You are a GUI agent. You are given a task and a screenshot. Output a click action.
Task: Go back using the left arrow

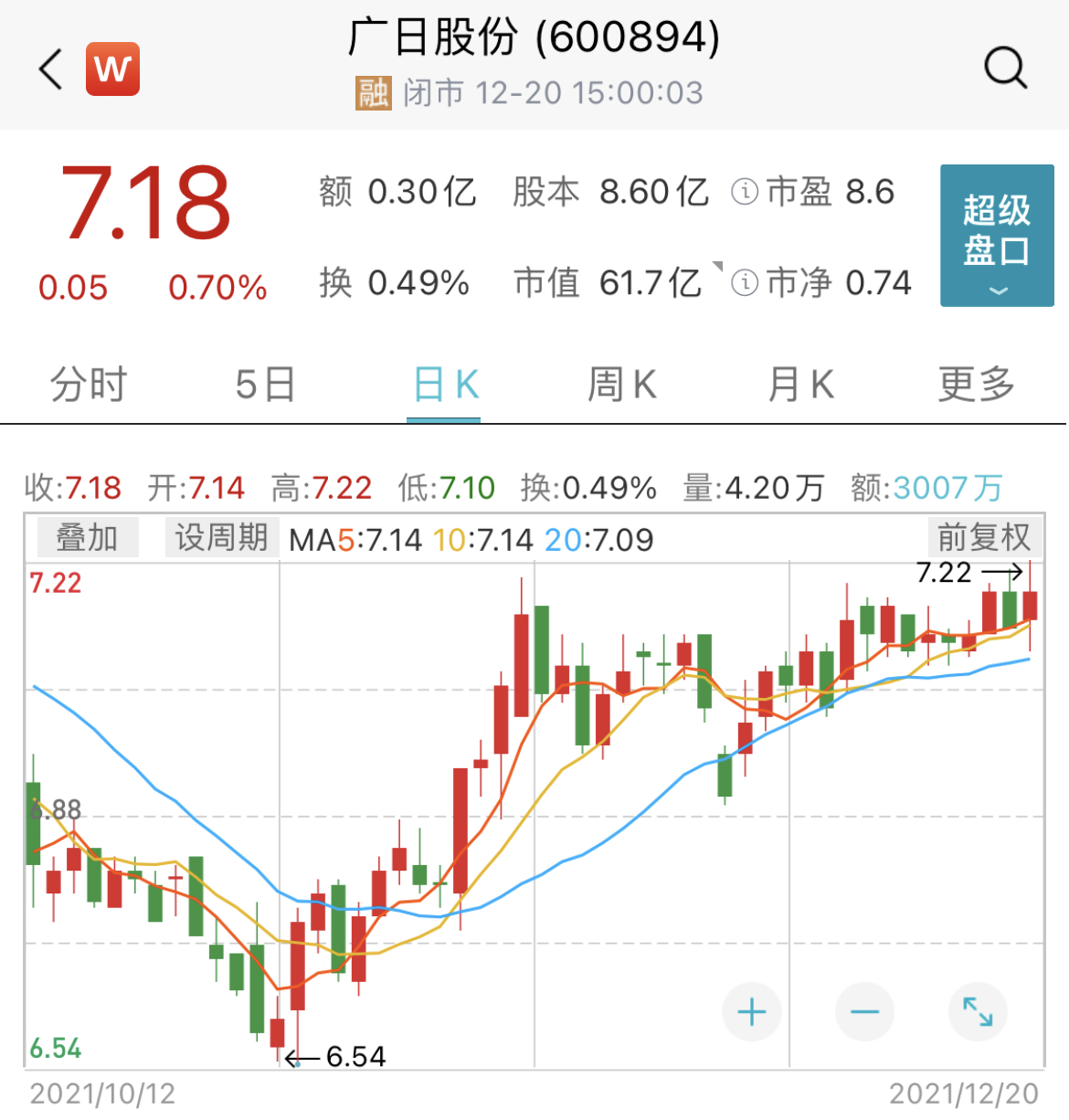pos(51,69)
